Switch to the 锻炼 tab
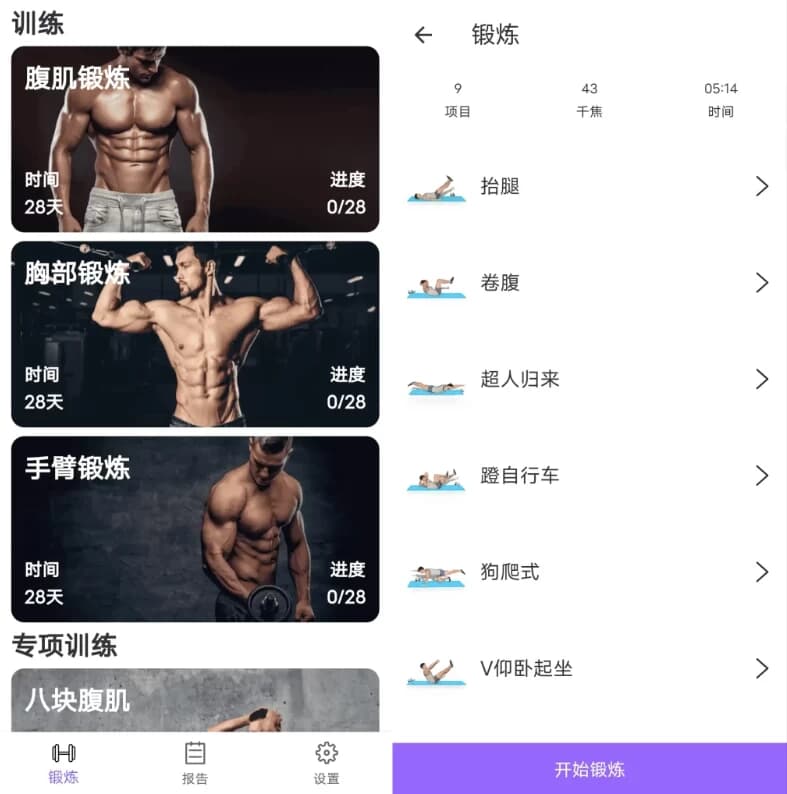 coord(64,764)
